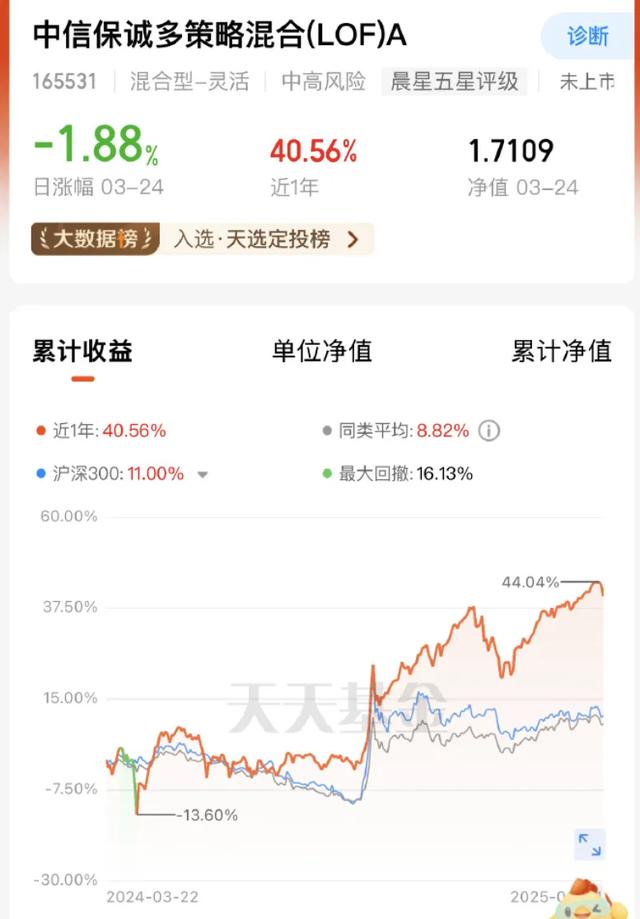Screen dimensions: 640x919
Task: Switch to the 累计净值 tab
Action: tap(561, 351)
